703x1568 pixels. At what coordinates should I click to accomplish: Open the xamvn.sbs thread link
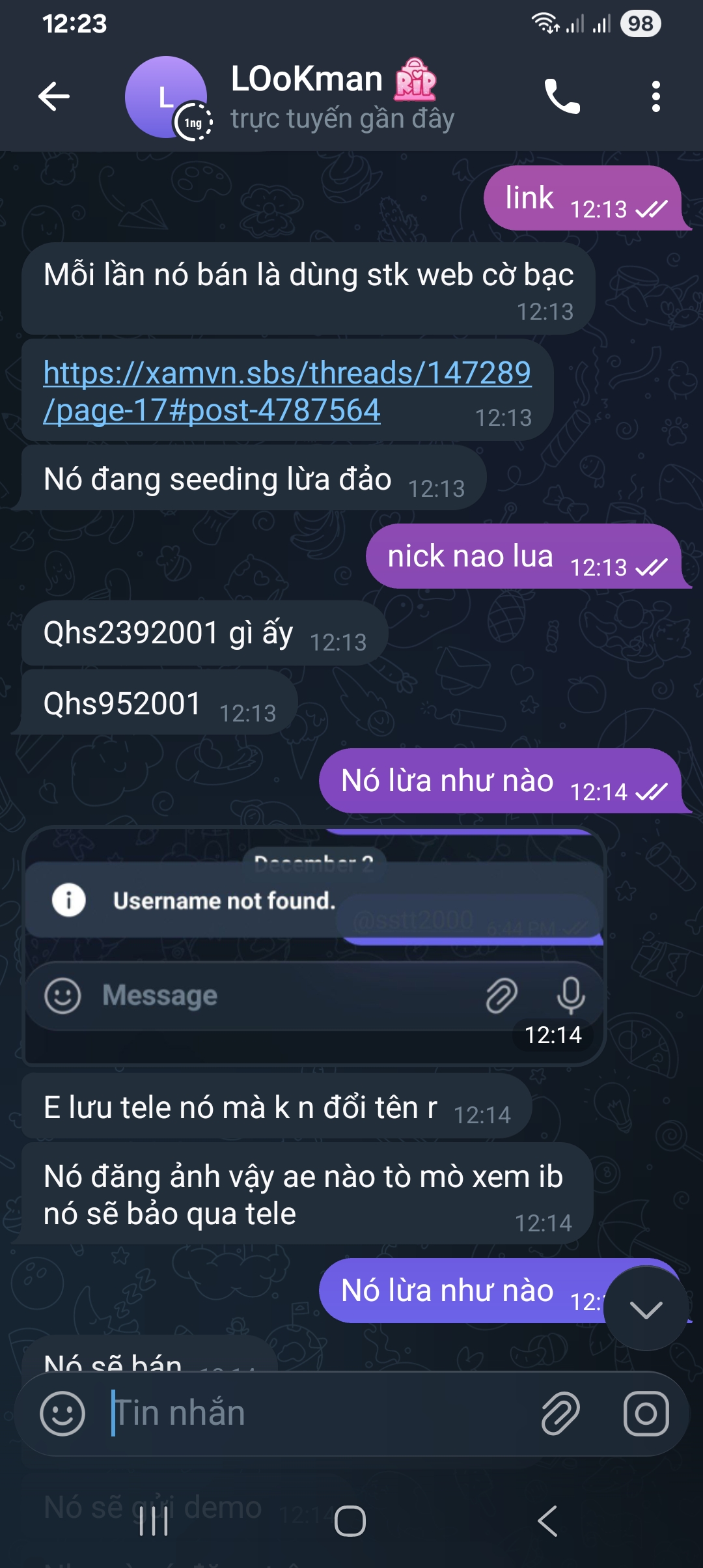click(286, 391)
